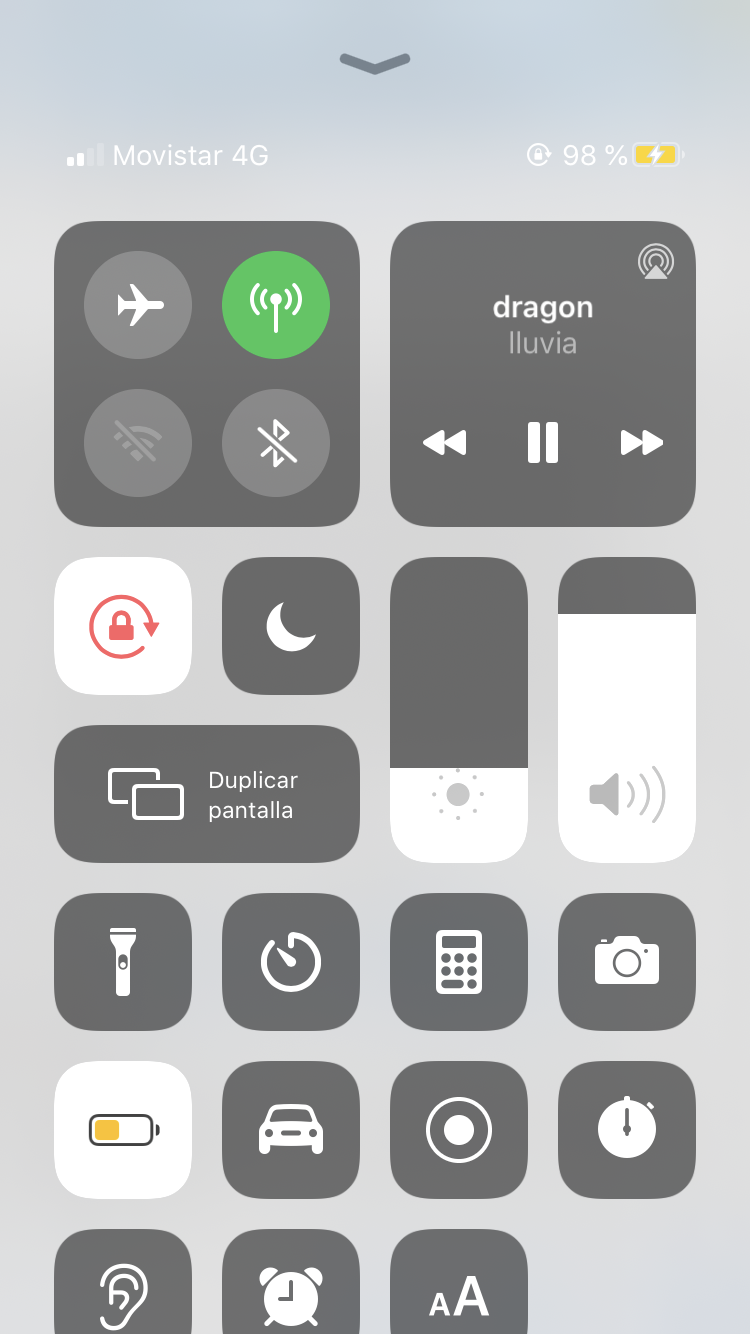Go back to the previous track
The width and height of the screenshot is (750, 1334).
(445, 442)
